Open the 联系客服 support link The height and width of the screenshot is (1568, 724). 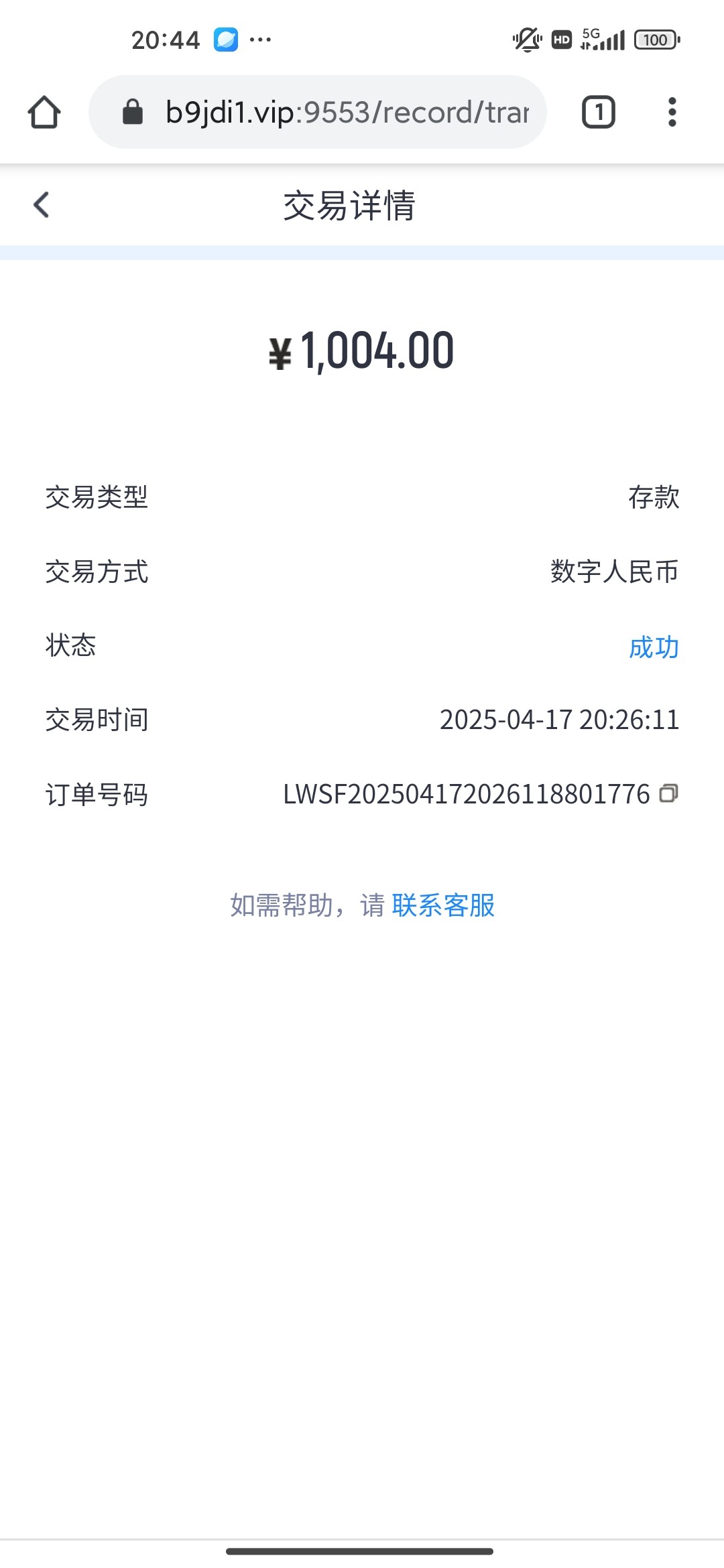[x=443, y=905]
